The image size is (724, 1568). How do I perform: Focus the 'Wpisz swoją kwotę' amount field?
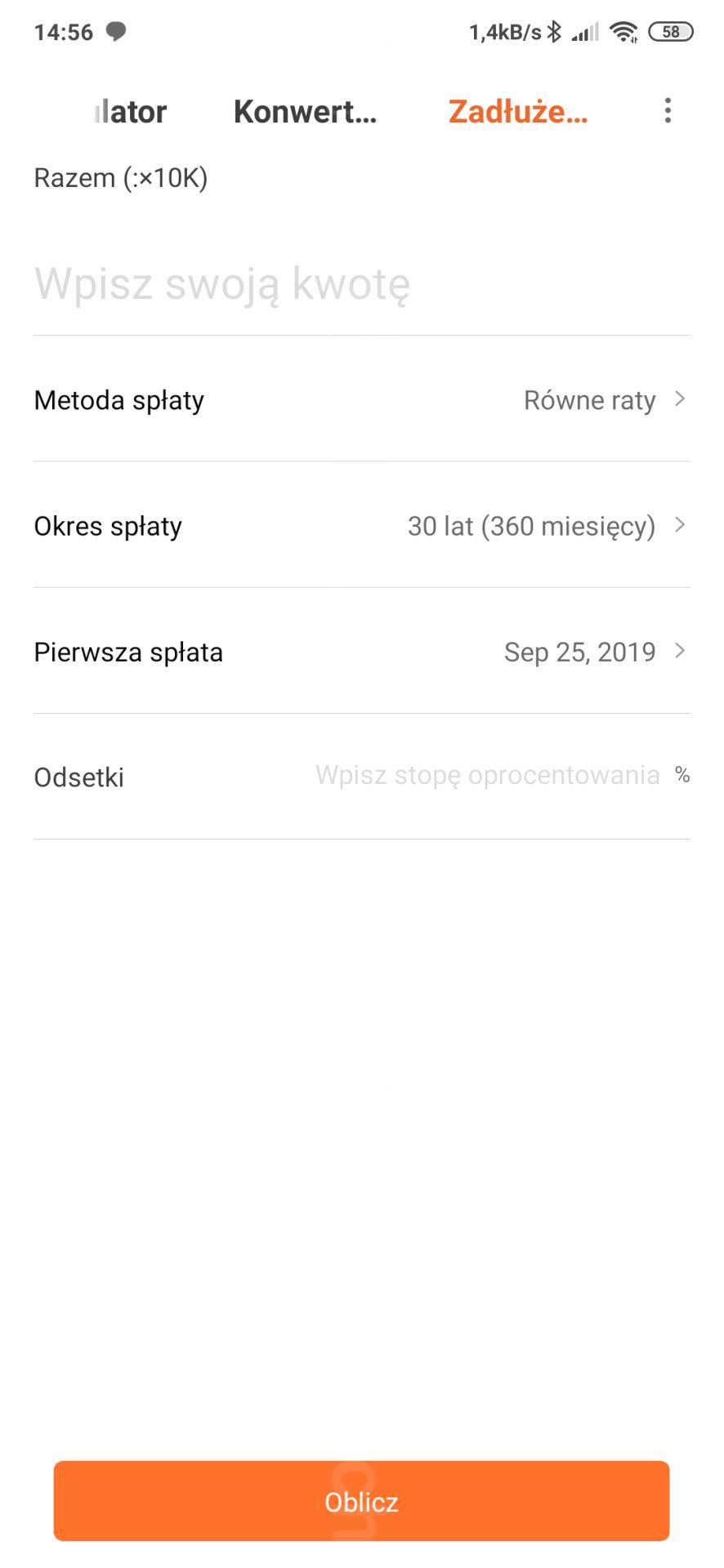(362, 284)
